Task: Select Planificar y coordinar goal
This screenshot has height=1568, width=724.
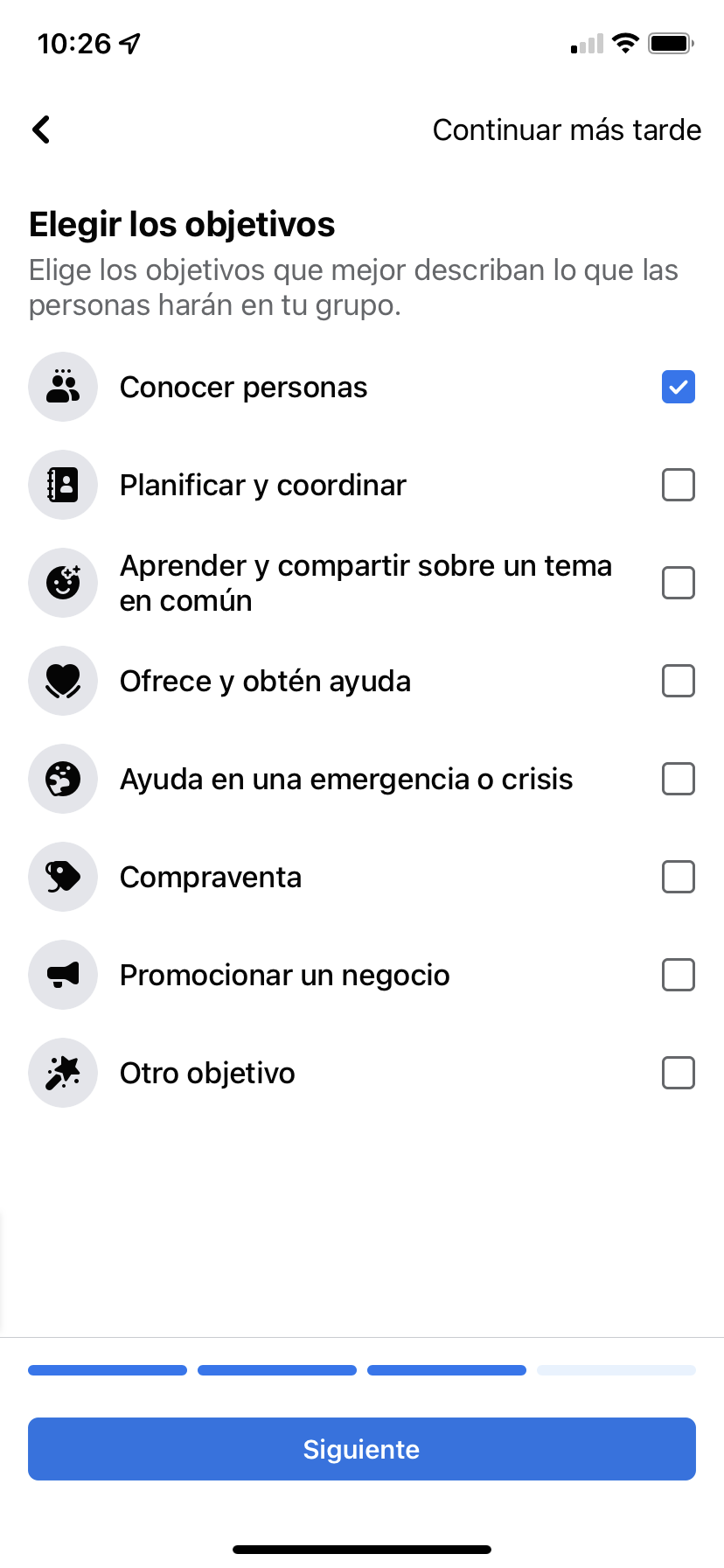Action: (x=678, y=485)
